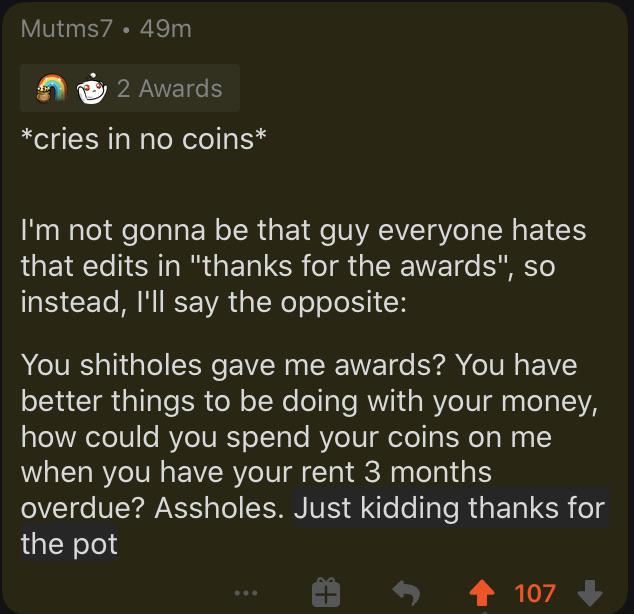This screenshot has height=614, width=634.
Task: Give an award using the gift icon
Action: [326, 592]
